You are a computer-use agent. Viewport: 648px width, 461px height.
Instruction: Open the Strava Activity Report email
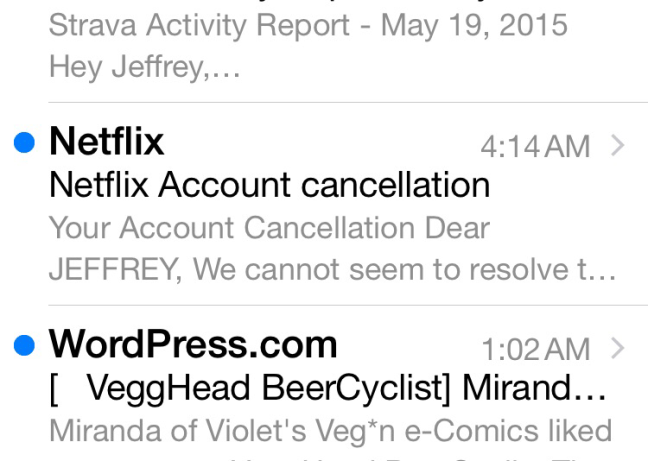pos(300,45)
